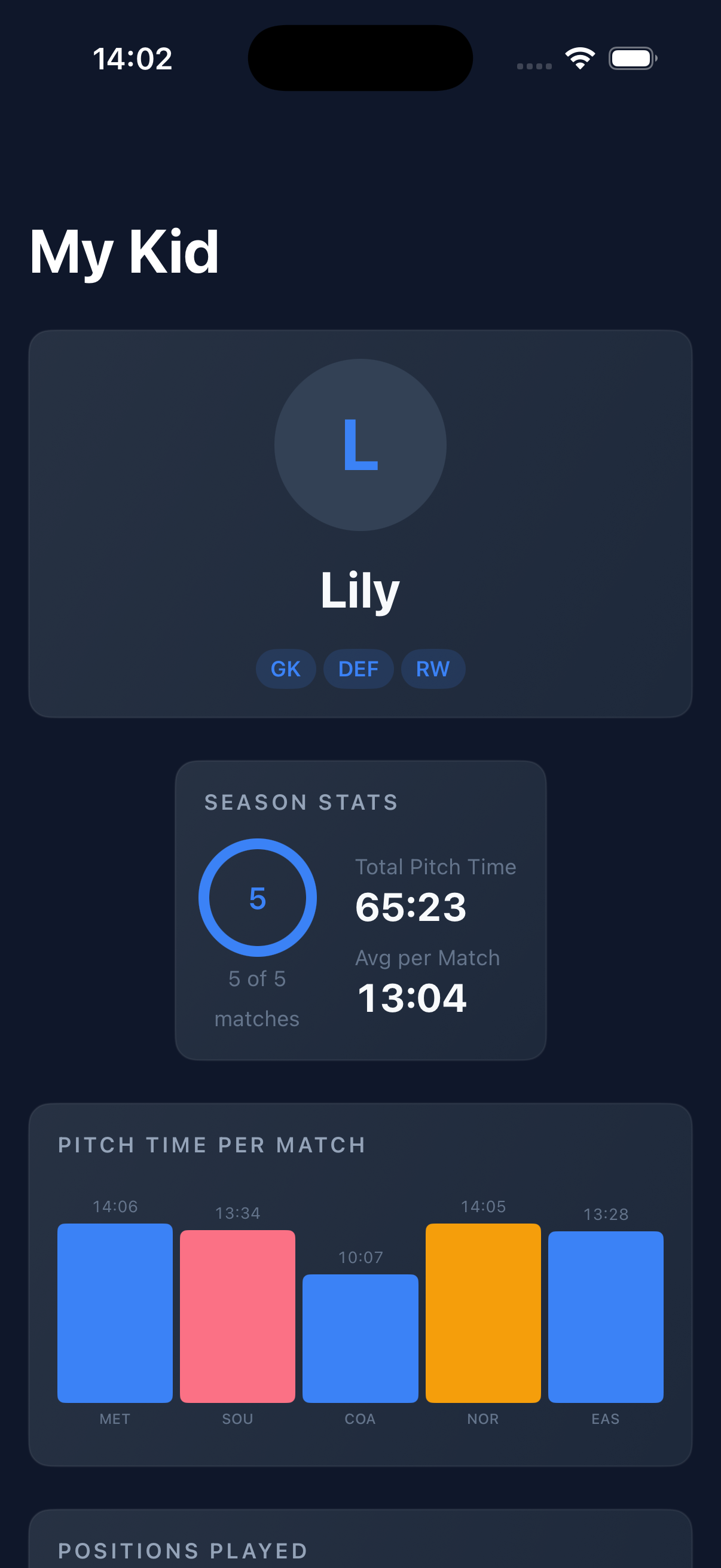Tap the clock showing 14:02
This screenshot has height=1568, width=721.
pos(133,59)
